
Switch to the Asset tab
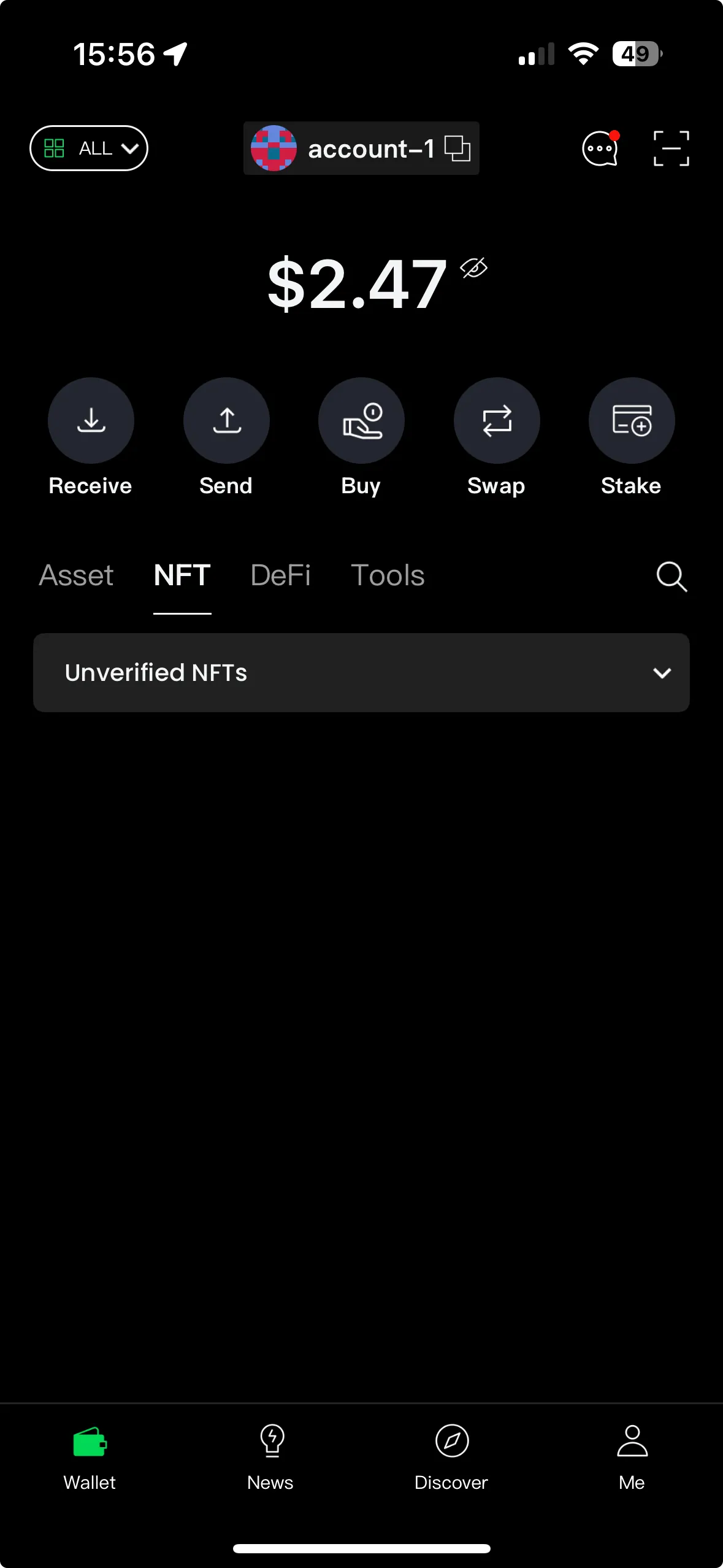pos(76,575)
